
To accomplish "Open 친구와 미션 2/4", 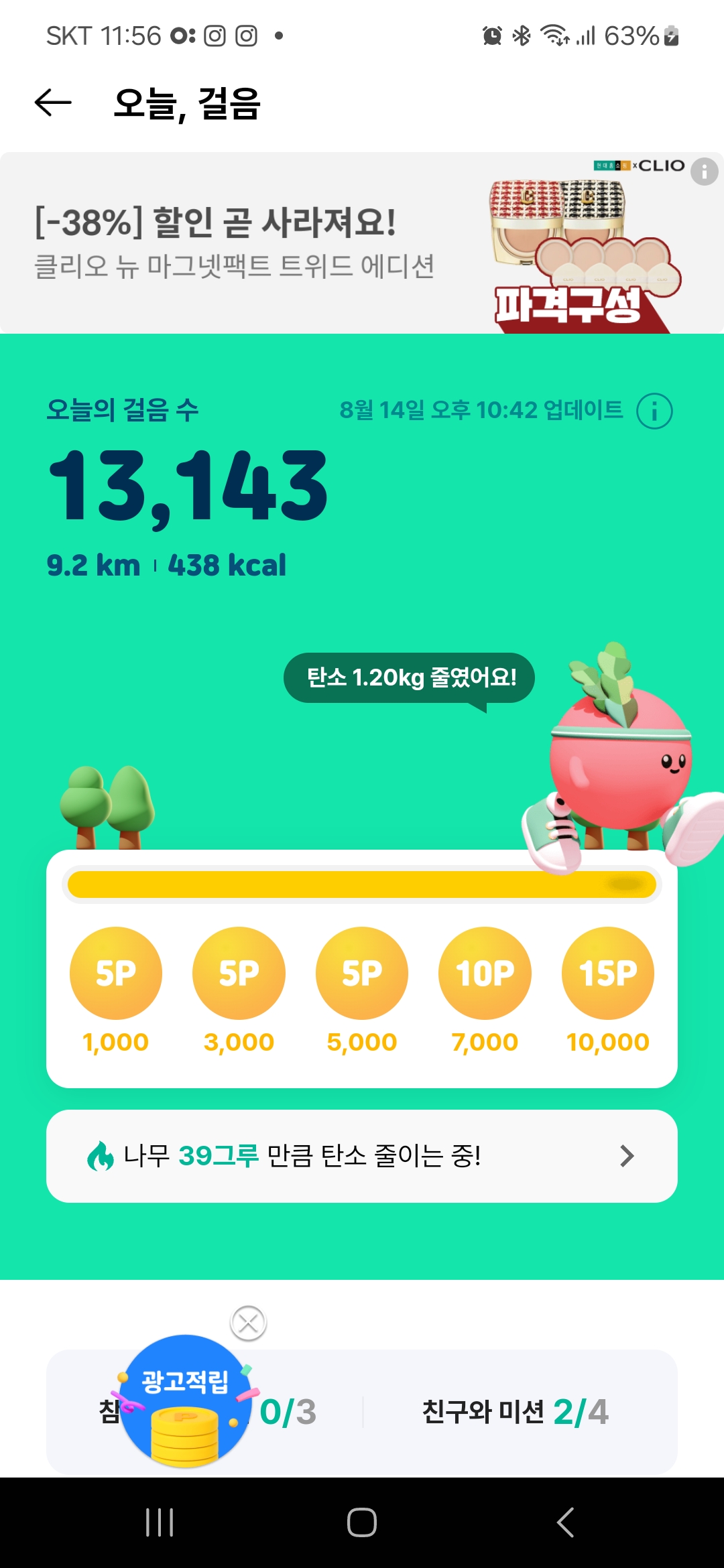I will coord(515,1412).
